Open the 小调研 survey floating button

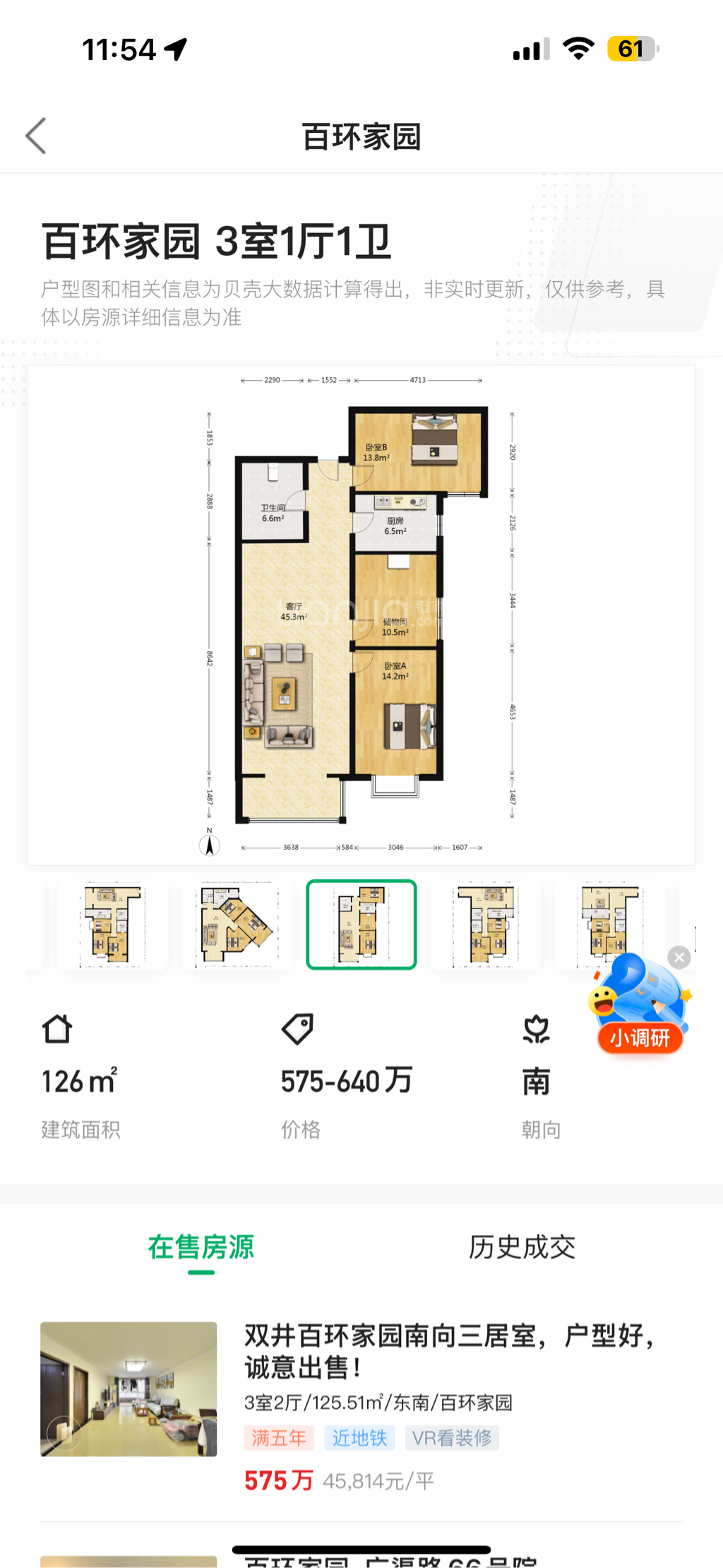click(640, 1004)
